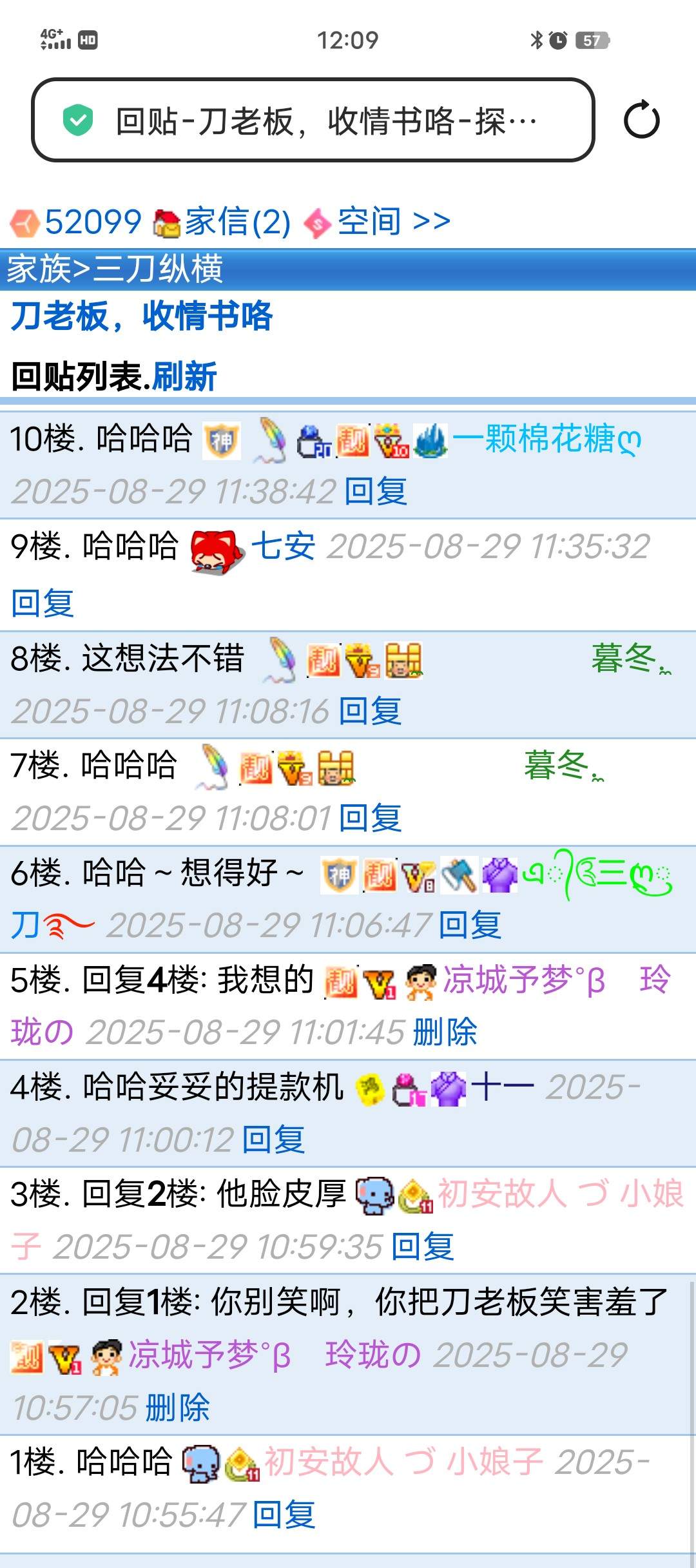The height and width of the screenshot is (1568, 696).
Task: Reply to floor 9 comment
Action: 43,604
